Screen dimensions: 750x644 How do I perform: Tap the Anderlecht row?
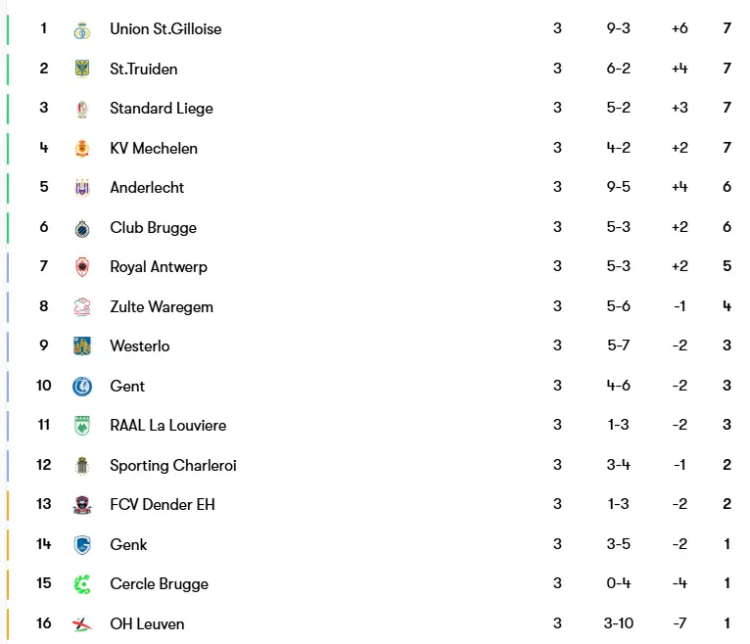tap(147, 187)
